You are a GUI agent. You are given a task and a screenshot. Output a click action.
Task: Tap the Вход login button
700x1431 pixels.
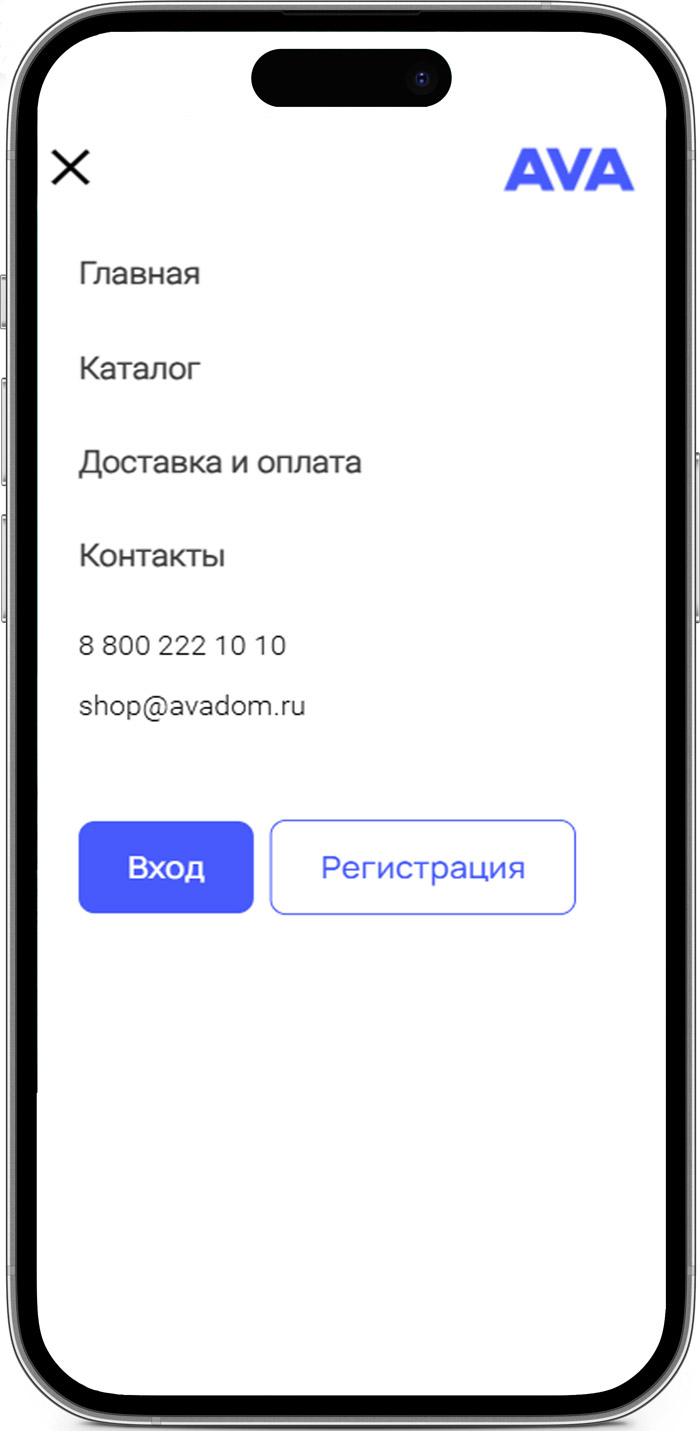click(166, 867)
